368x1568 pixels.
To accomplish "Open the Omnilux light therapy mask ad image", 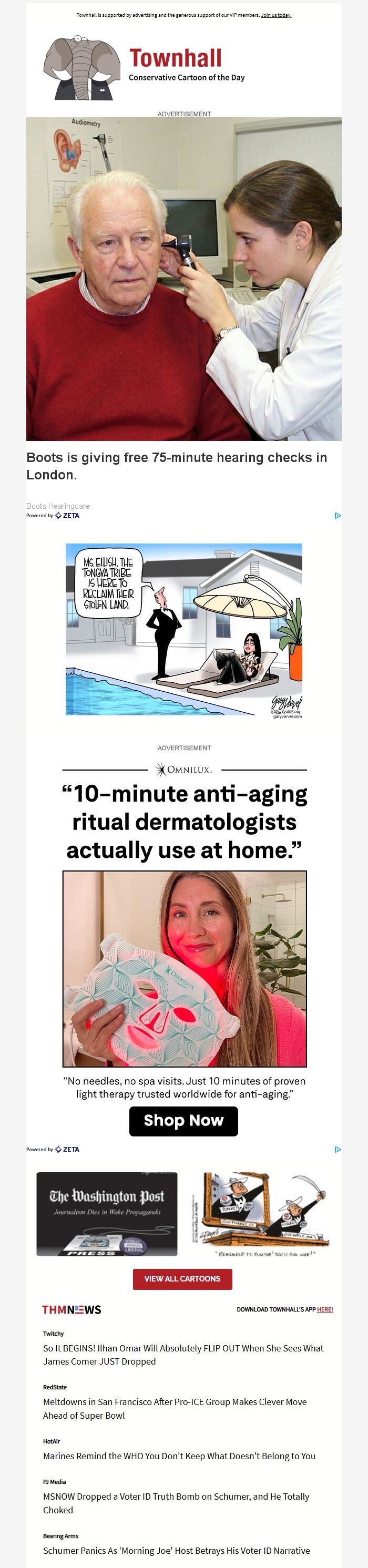I will pyautogui.click(x=184, y=968).
